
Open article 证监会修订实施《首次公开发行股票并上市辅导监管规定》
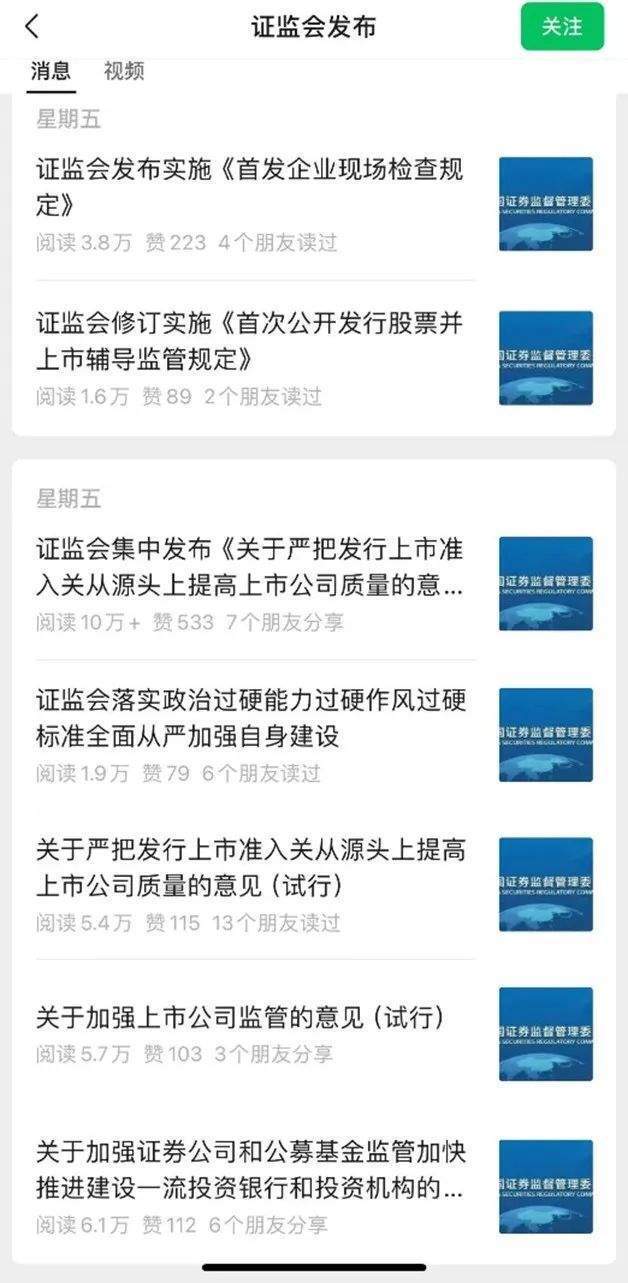coord(250,341)
